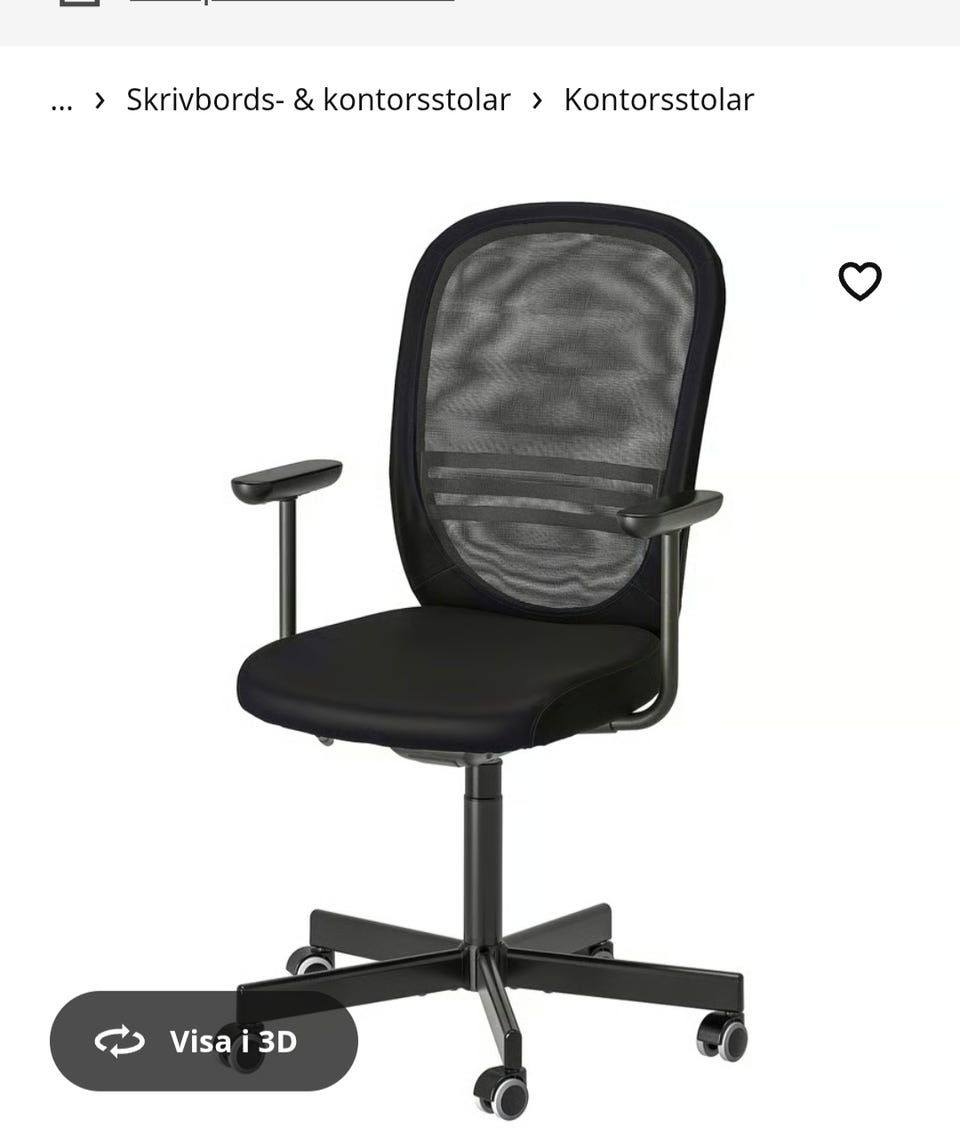Tap the heart icon beside the product image
960x1136 pixels.
(861, 282)
